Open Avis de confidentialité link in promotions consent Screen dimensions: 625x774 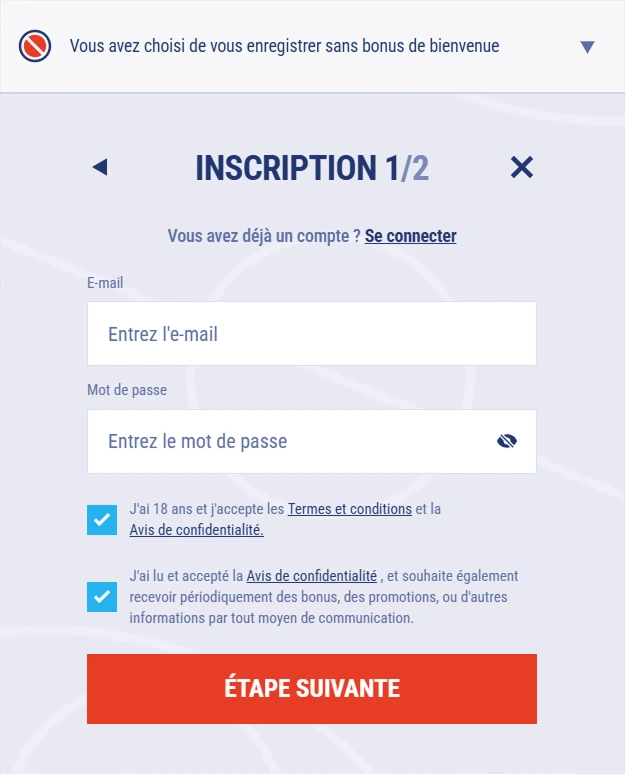311,576
